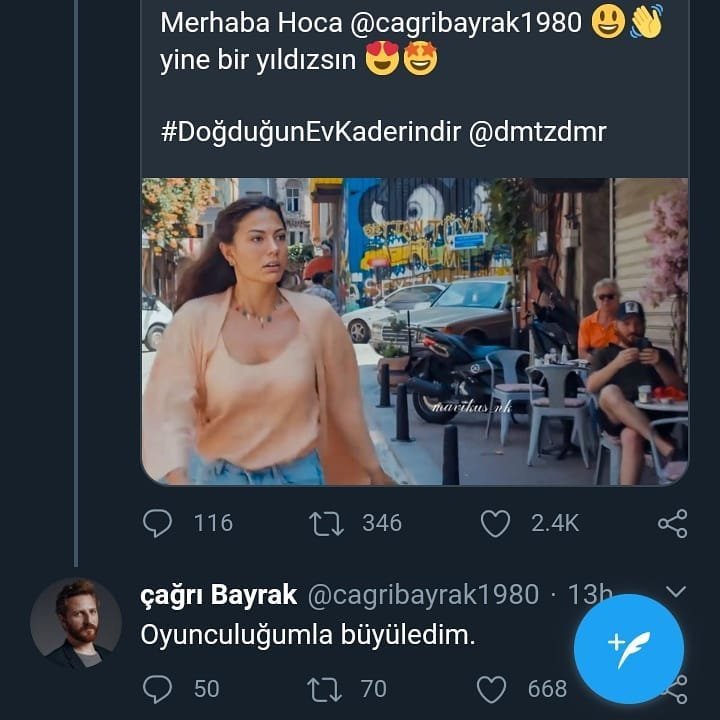View çağrı Bayrak's profile picture
Viewport: 720px width, 720px height.
[76, 623]
